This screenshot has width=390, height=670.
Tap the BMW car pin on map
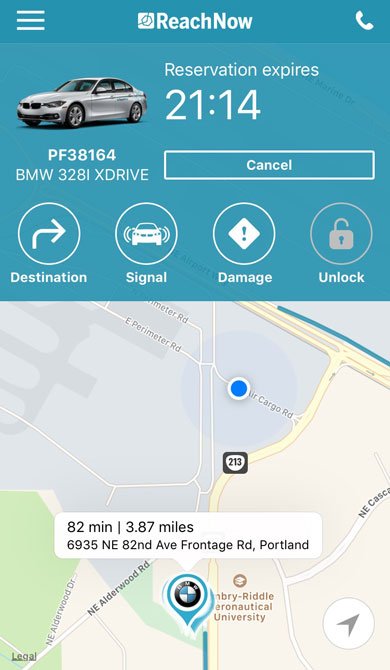coord(187,596)
